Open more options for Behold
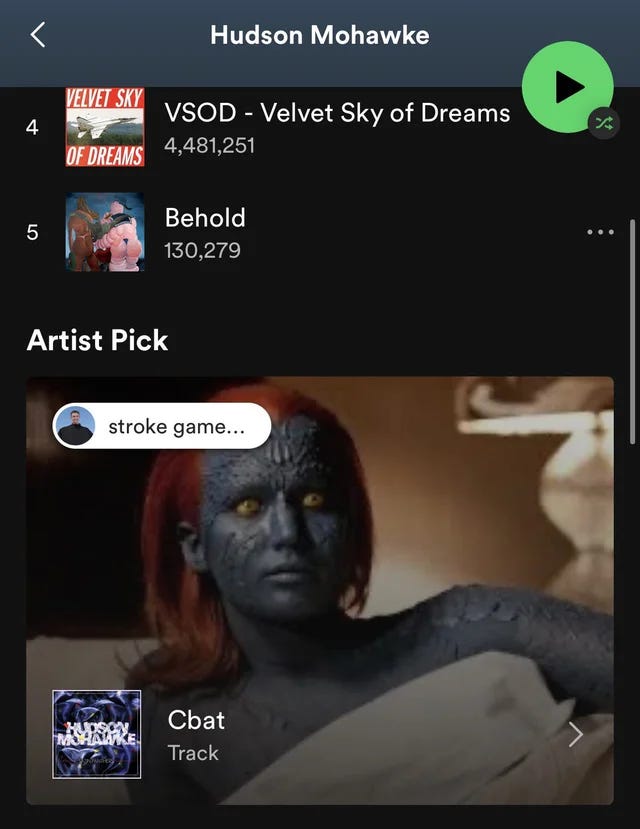640x829 pixels. tap(600, 232)
